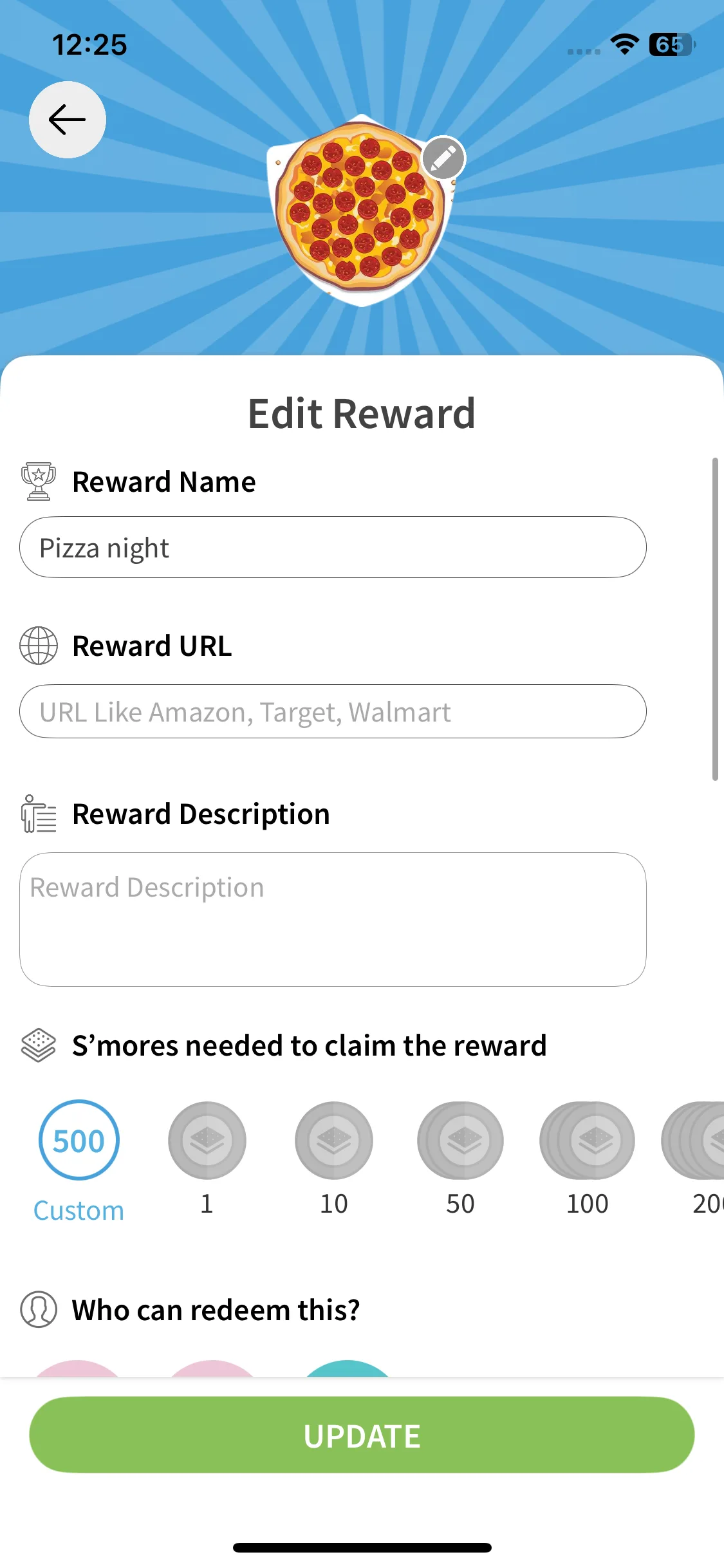
Task: Enter text in Reward Description box
Action: tap(333, 919)
